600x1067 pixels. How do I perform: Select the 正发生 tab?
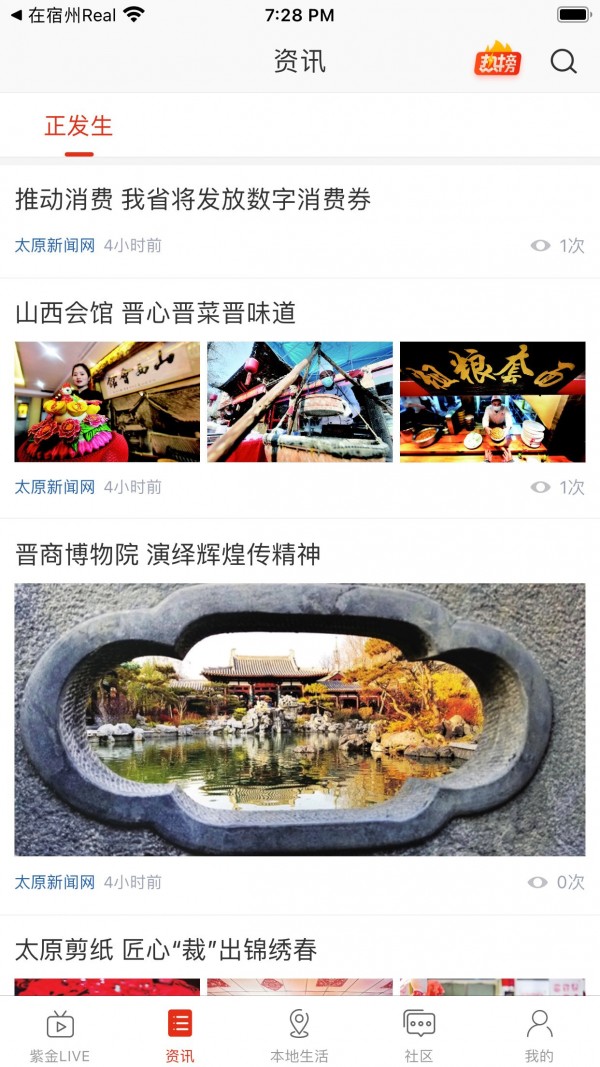point(79,126)
